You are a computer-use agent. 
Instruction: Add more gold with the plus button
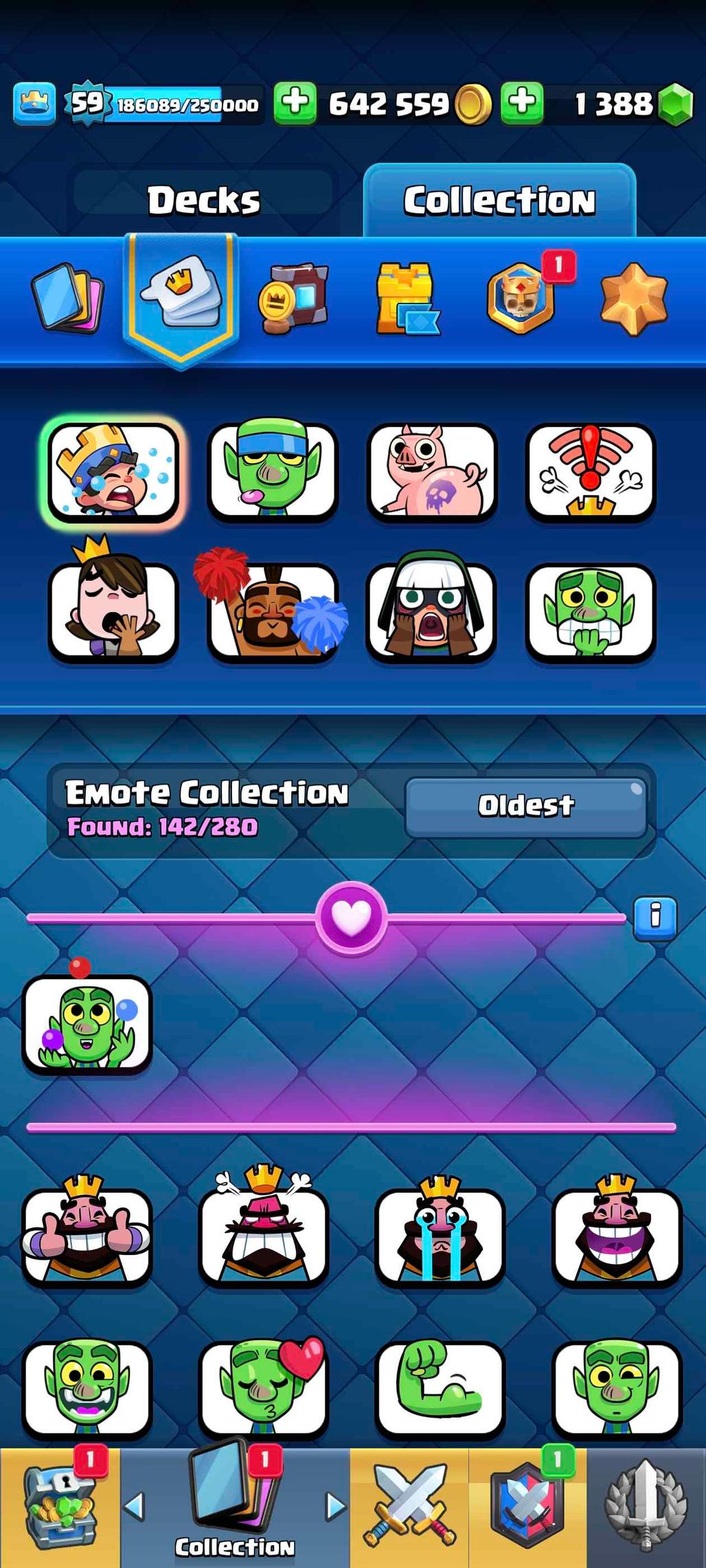tap(295, 104)
